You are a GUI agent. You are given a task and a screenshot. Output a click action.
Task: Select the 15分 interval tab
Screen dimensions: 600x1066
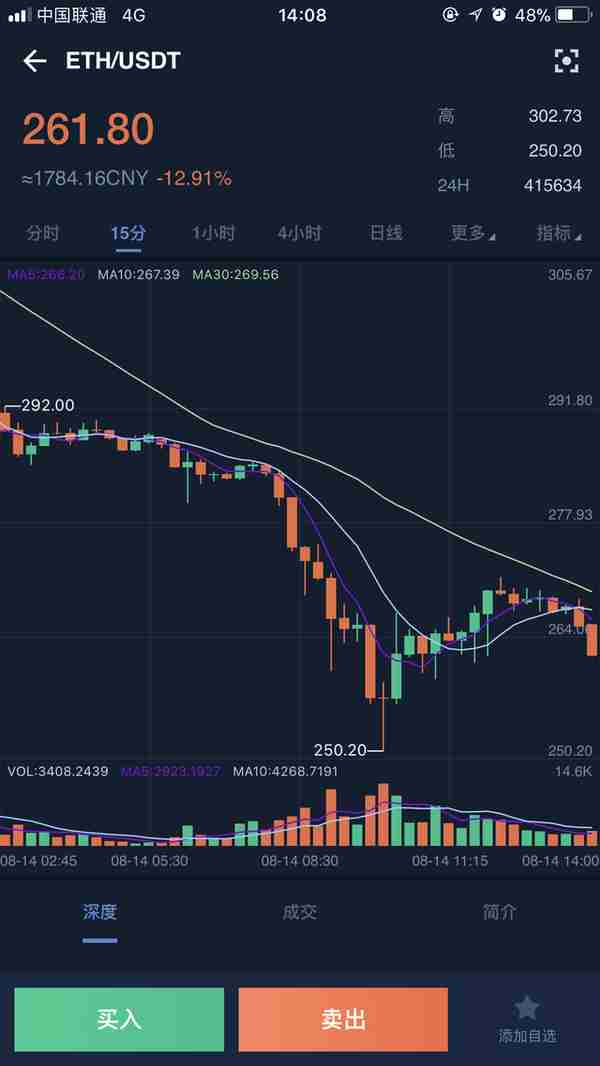click(128, 234)
